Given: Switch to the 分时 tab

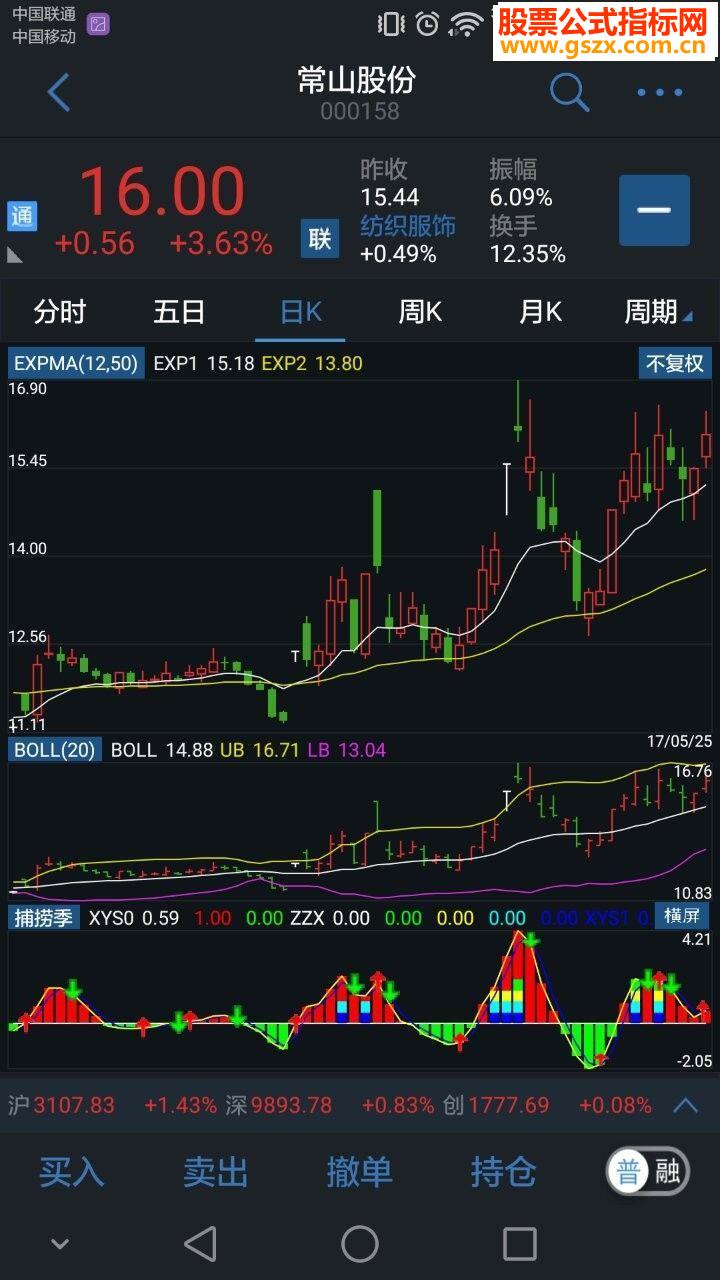Looking at the screenshot, I should pos(60,312).
